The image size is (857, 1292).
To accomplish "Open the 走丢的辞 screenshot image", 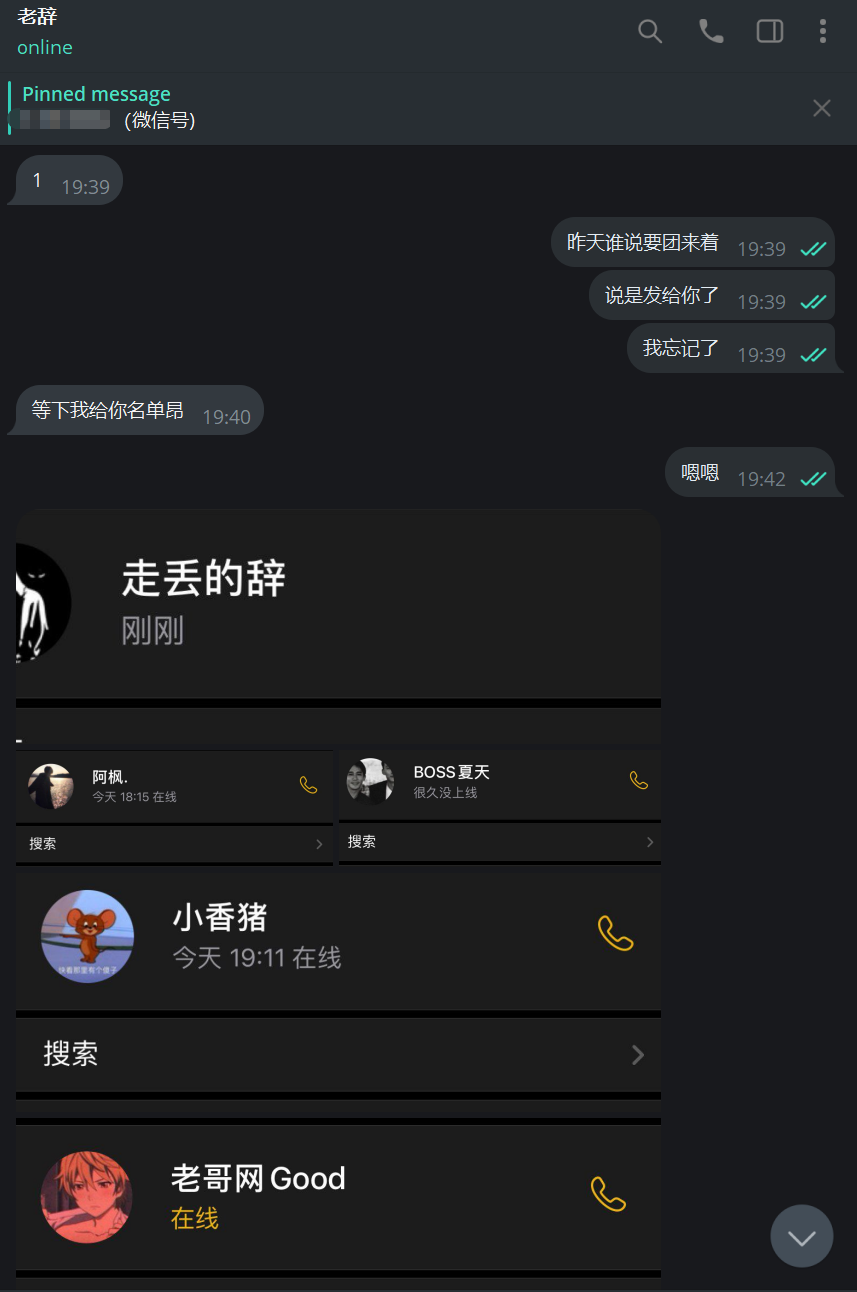I will pyautogui.click(x=338, y=605).
